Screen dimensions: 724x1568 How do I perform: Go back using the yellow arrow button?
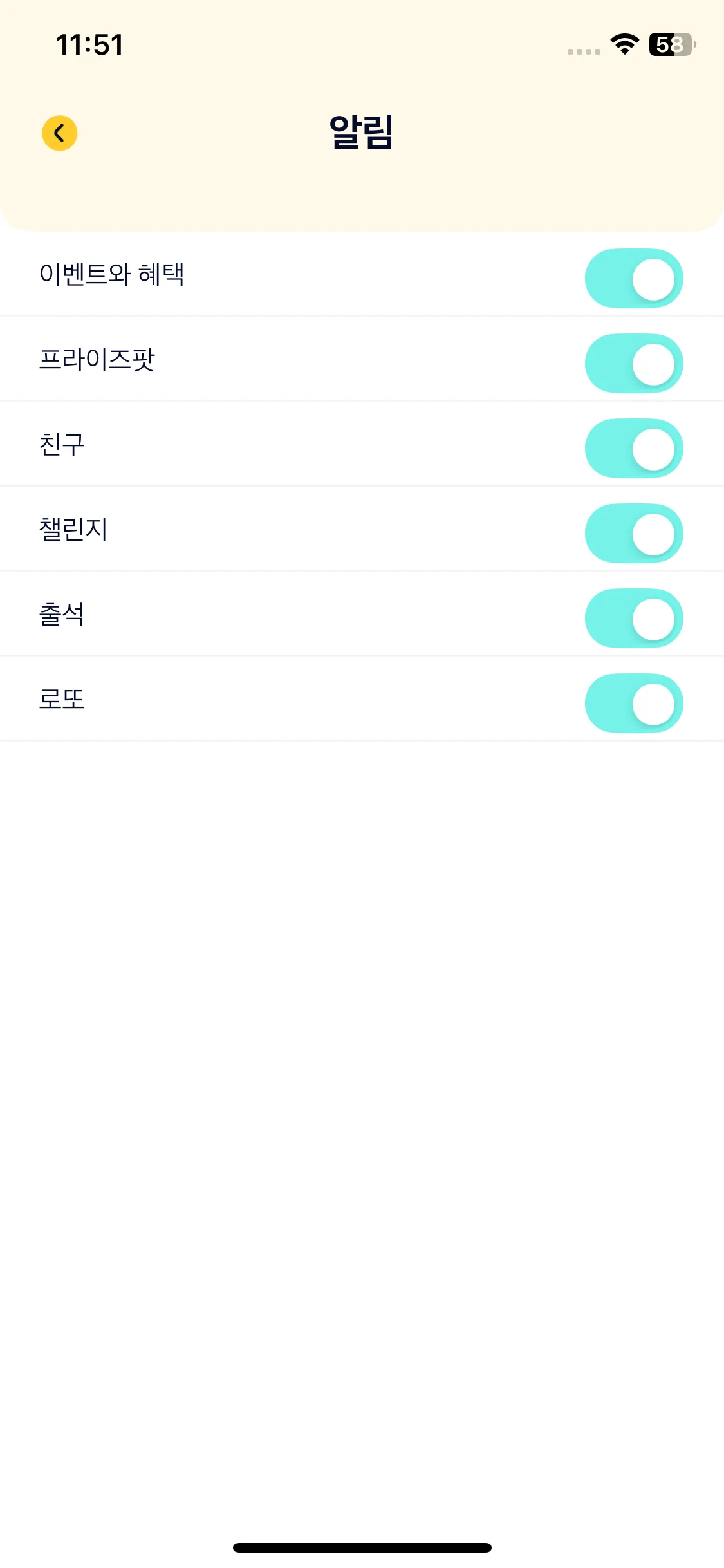tap(60, 133)
